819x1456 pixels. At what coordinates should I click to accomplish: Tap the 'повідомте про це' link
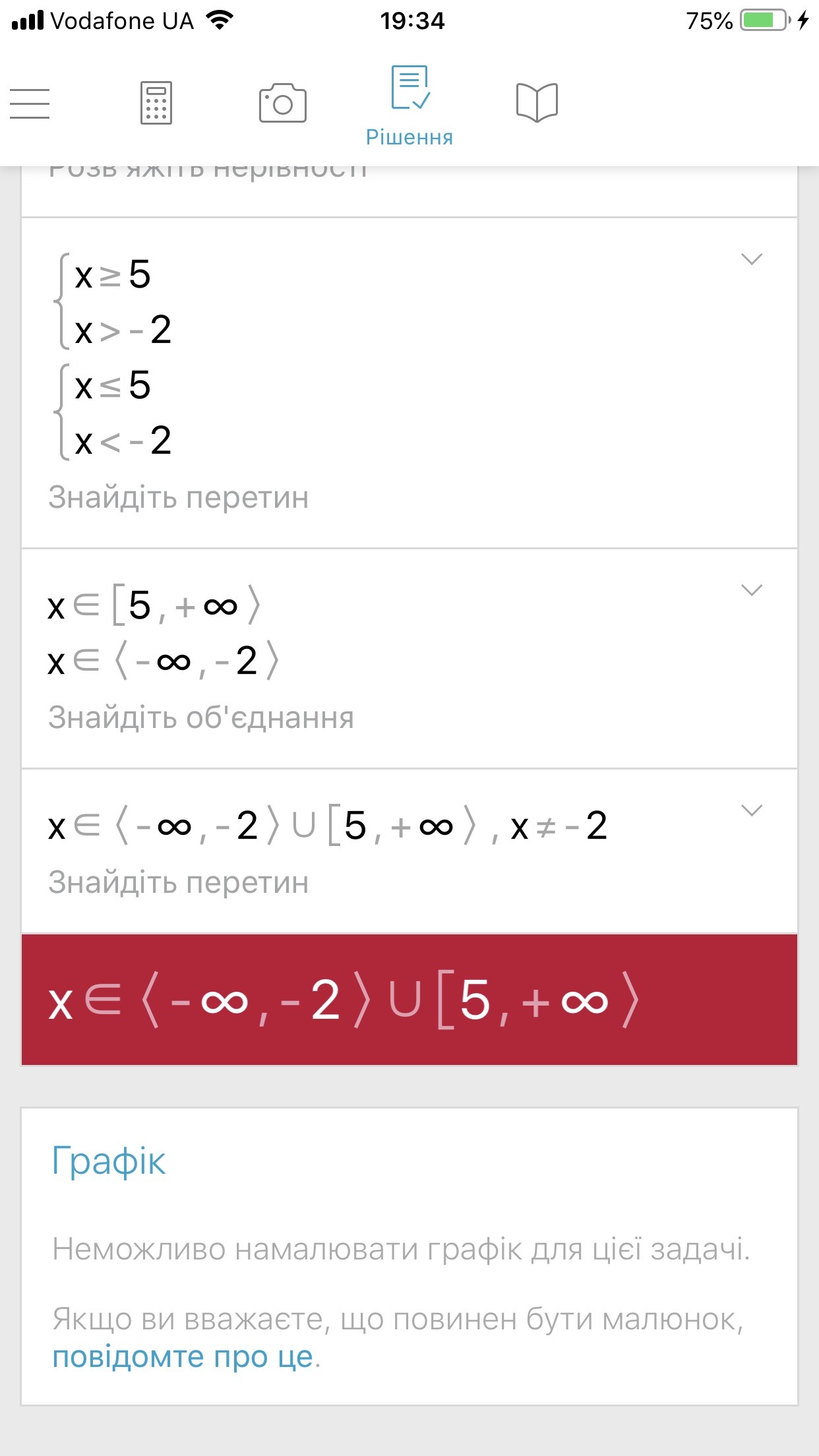coord(183,1357)
